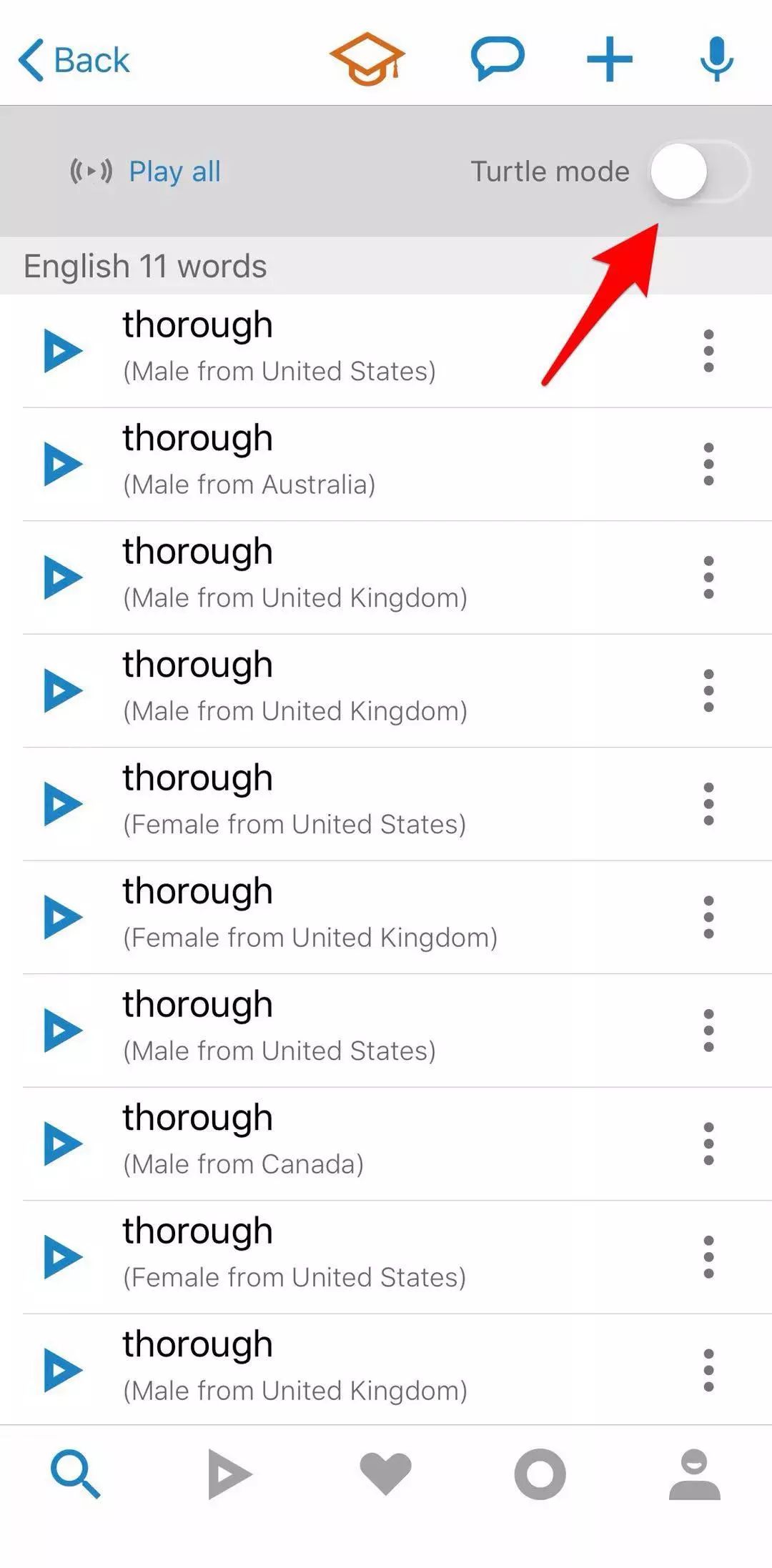Open the favorites heart tab
The height and width of the screenshot is (1568, 772).
(x=385, y=1474)
